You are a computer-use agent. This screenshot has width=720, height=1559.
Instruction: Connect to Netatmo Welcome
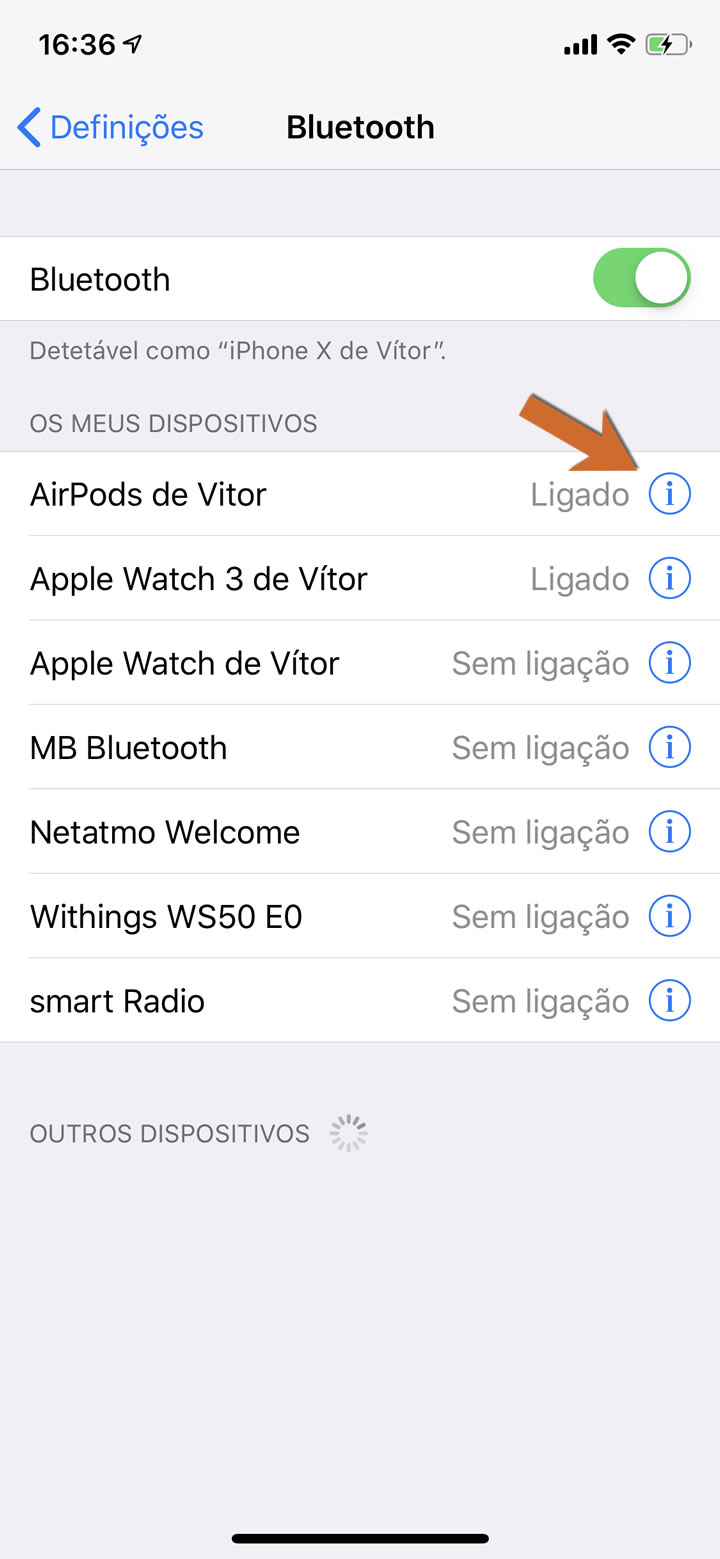point(360,831)
